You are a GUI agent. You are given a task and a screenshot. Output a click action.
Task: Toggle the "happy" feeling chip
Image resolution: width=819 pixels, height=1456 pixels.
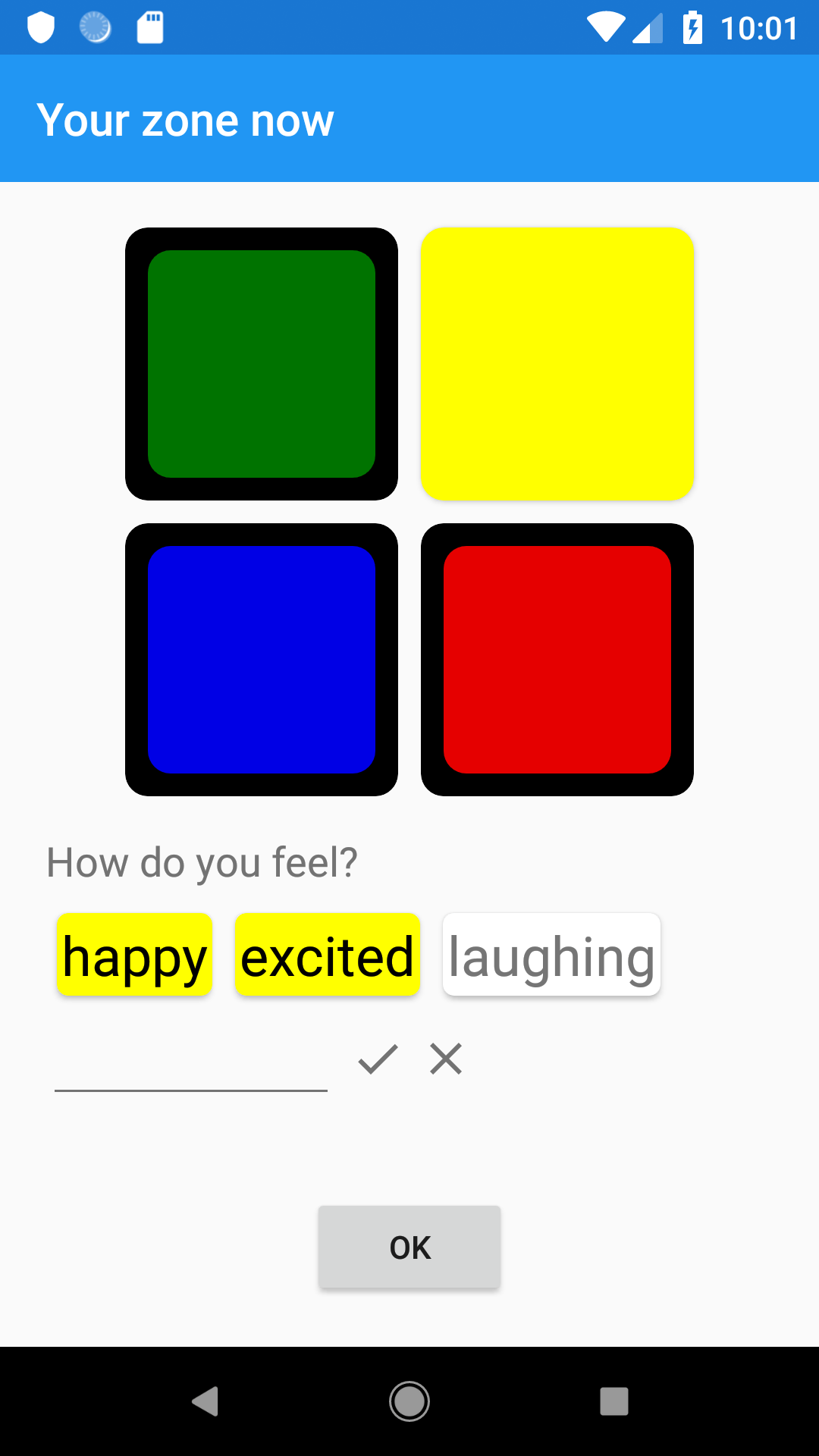pos(134,955)
